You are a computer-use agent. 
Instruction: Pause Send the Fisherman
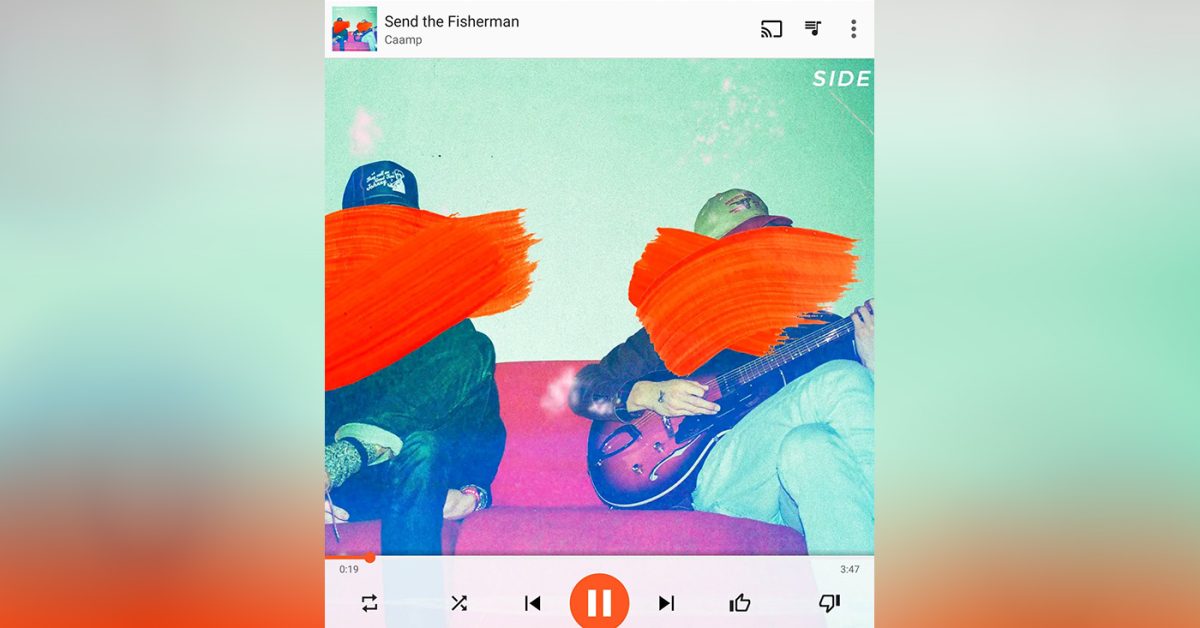coord(599,602)
